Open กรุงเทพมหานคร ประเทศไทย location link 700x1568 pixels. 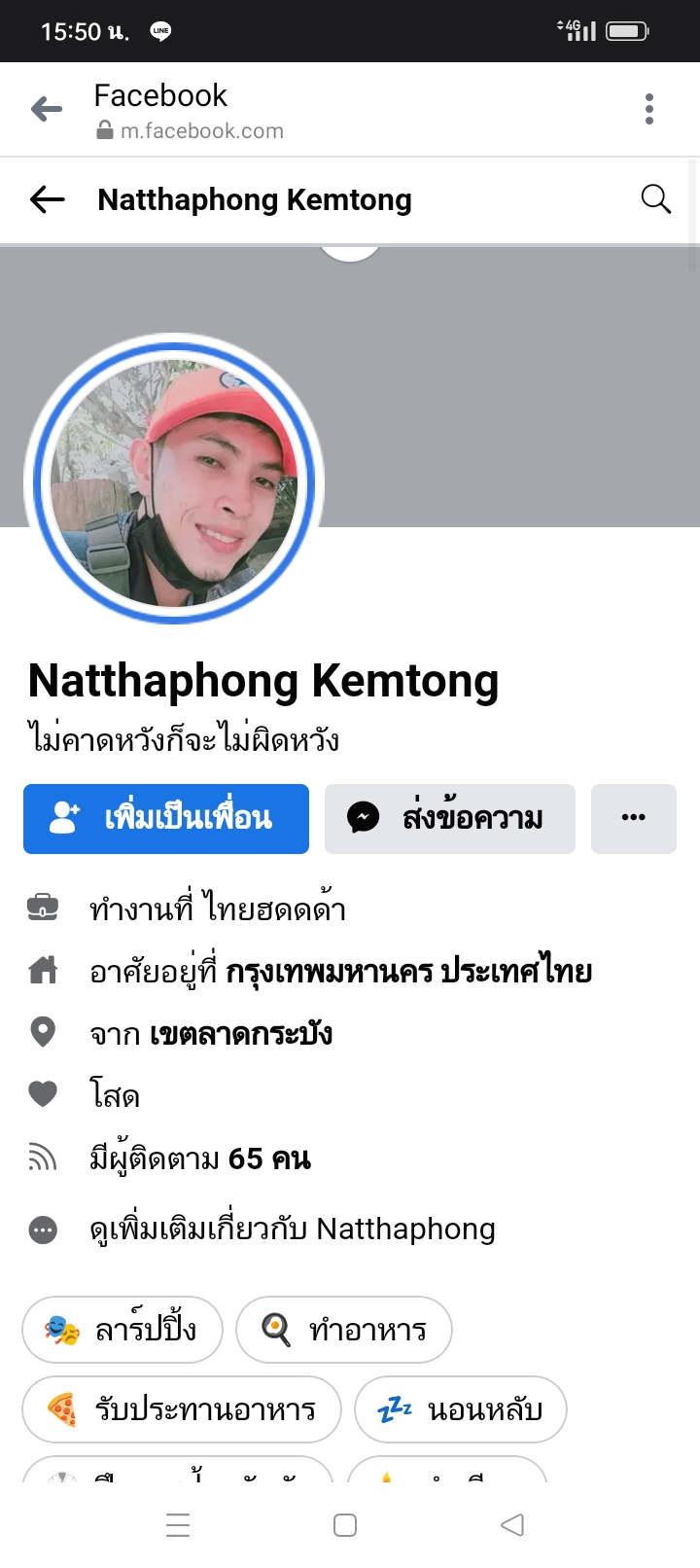(x=408, y=971)
